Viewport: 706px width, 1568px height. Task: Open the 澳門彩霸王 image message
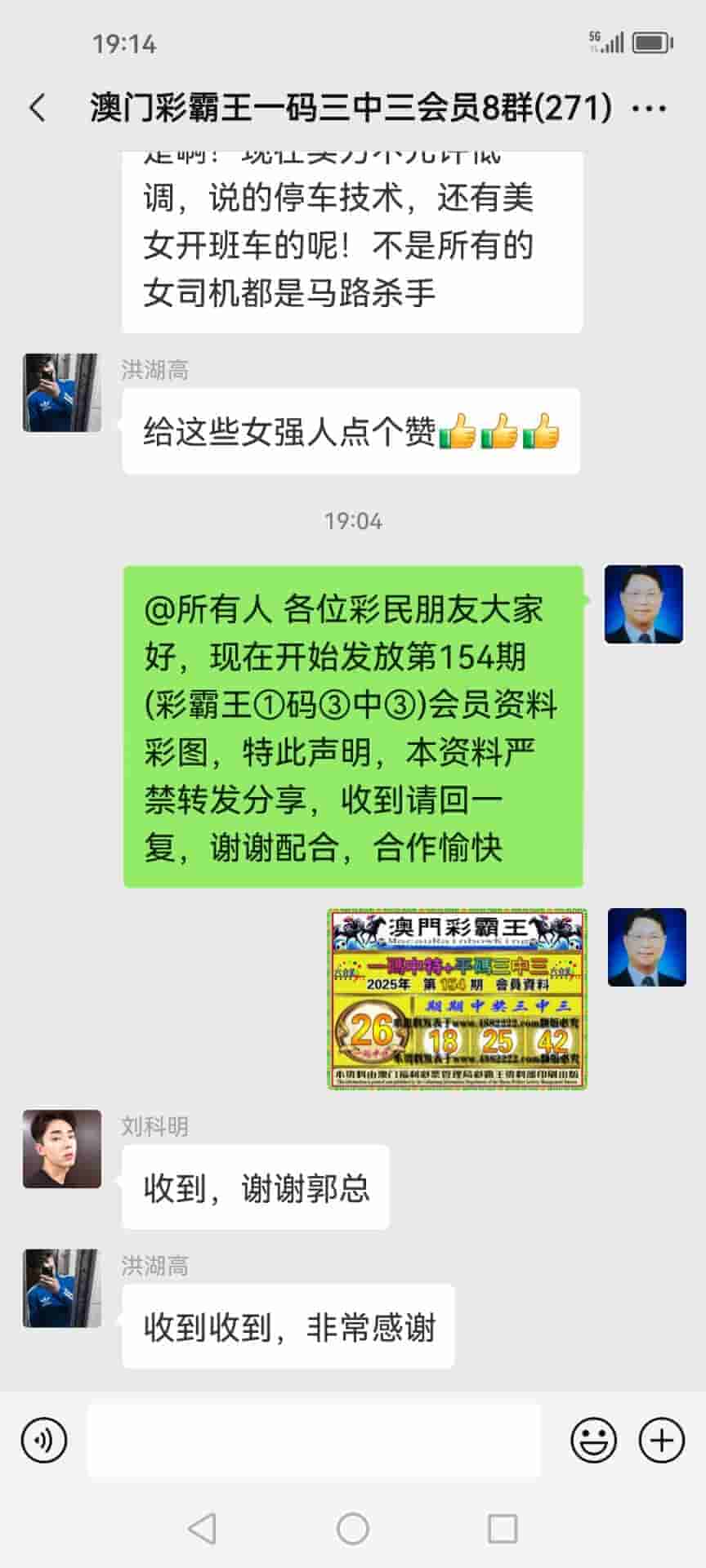457,998
